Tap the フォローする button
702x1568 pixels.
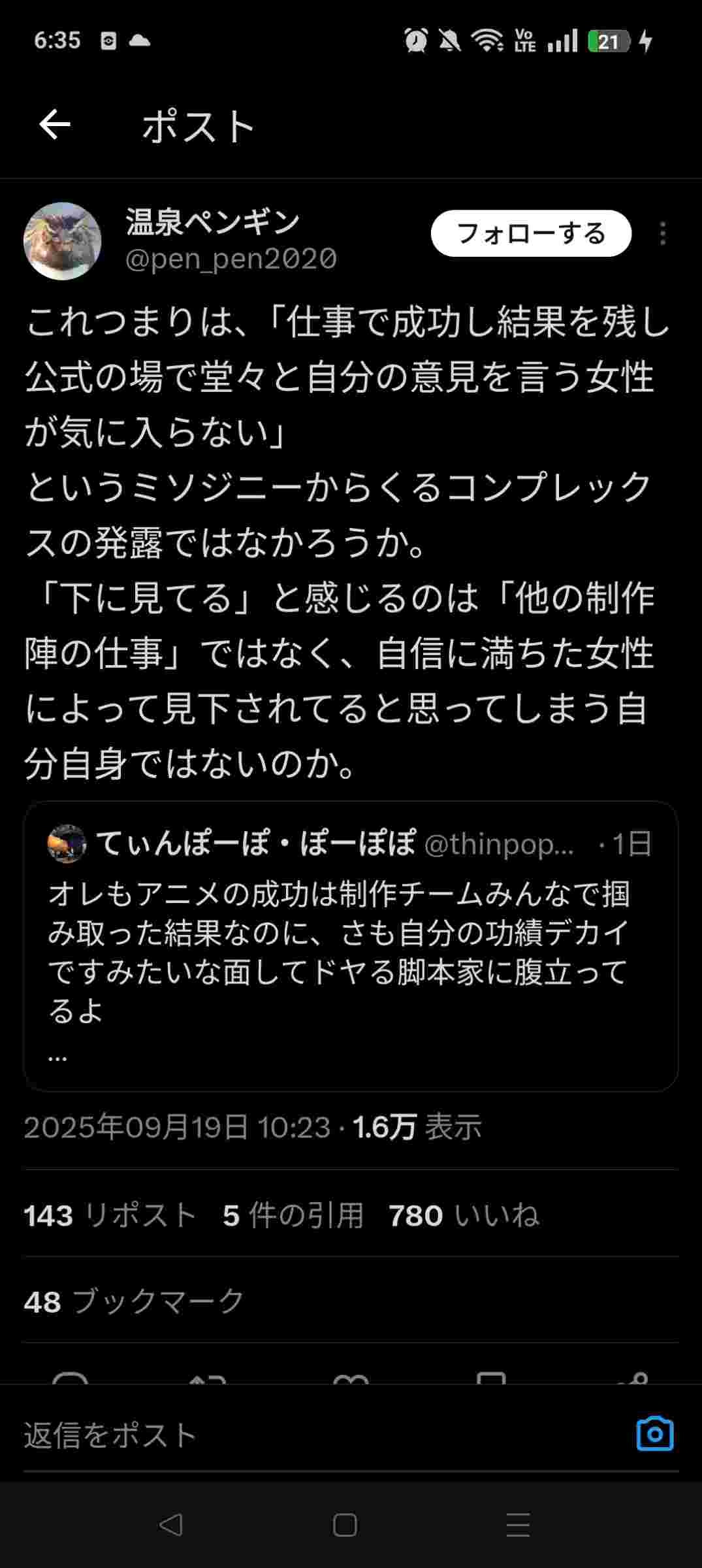tap(531, 233)
